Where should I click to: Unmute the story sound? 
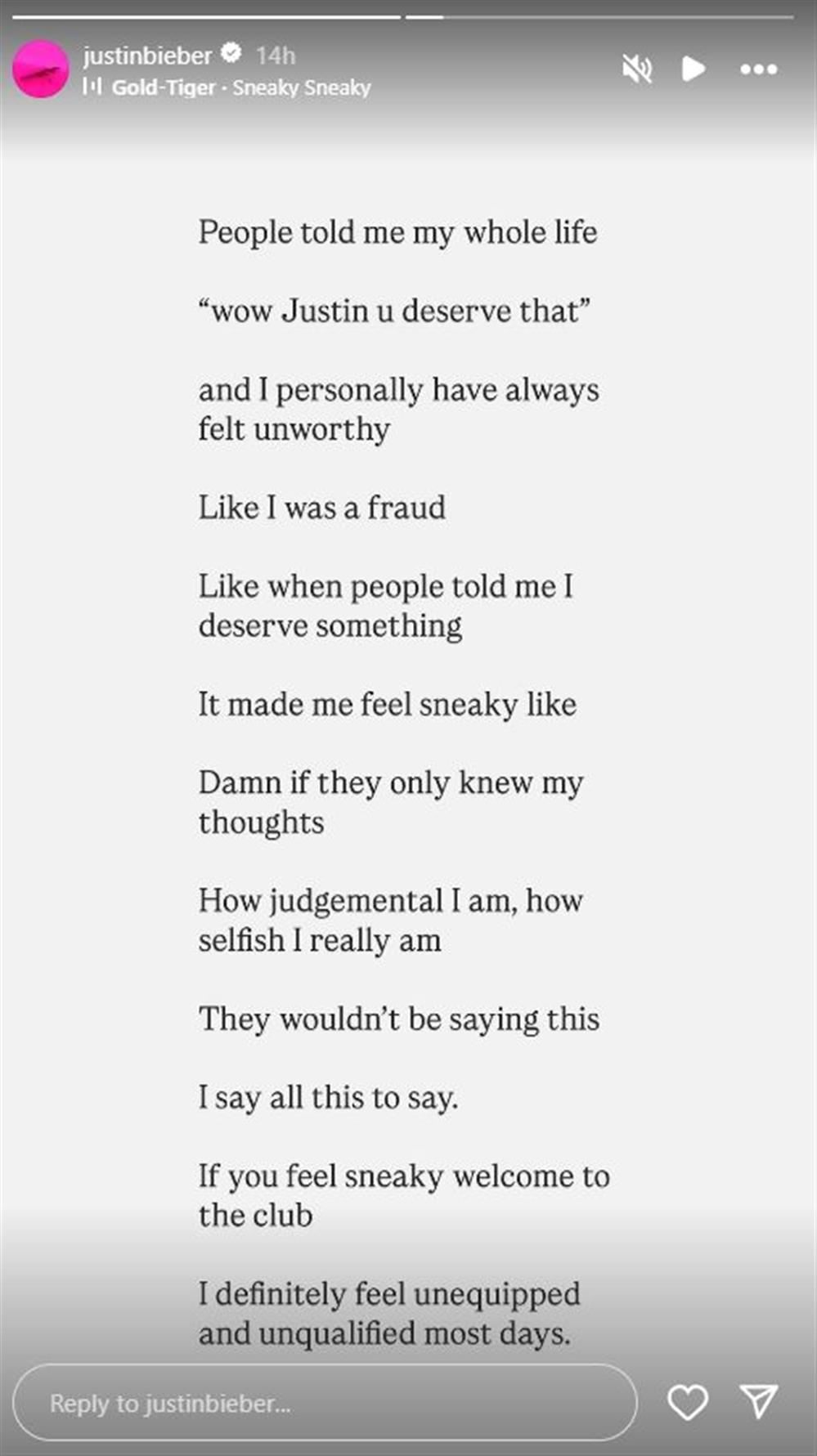point(637,69)
